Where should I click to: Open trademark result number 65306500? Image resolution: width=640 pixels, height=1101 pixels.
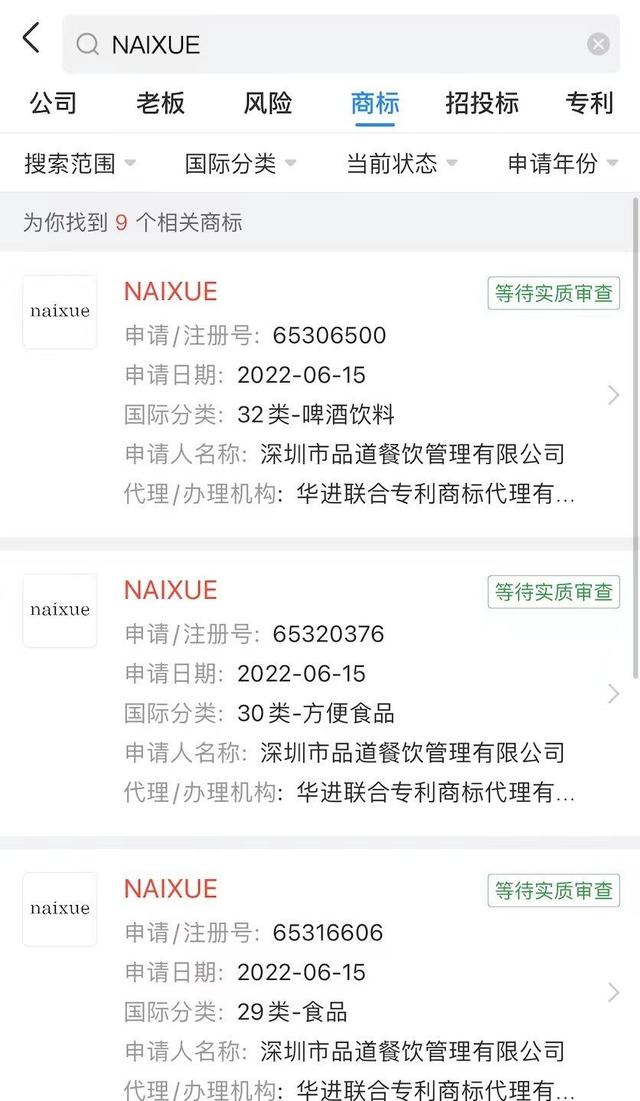(320, 395)
